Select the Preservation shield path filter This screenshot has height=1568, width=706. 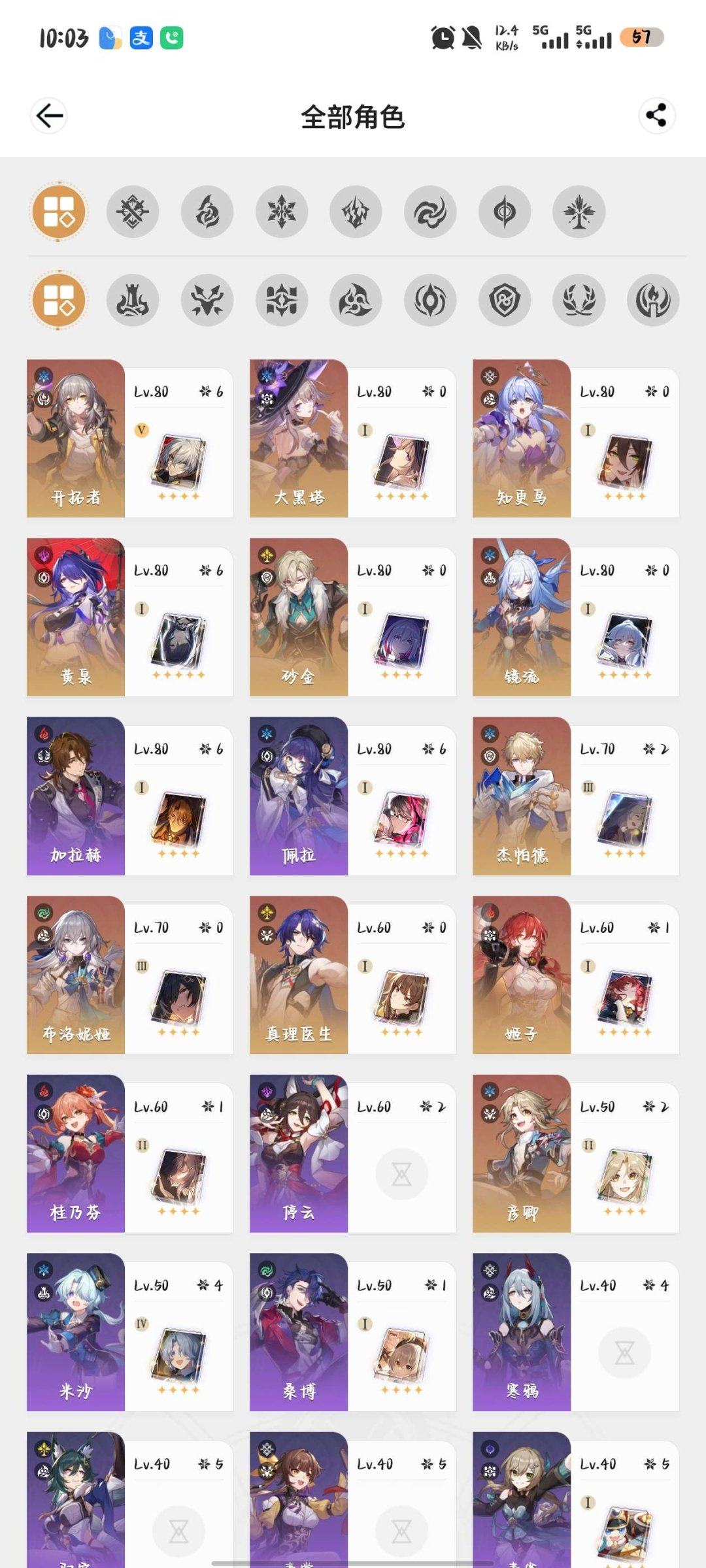click(505, 301)
